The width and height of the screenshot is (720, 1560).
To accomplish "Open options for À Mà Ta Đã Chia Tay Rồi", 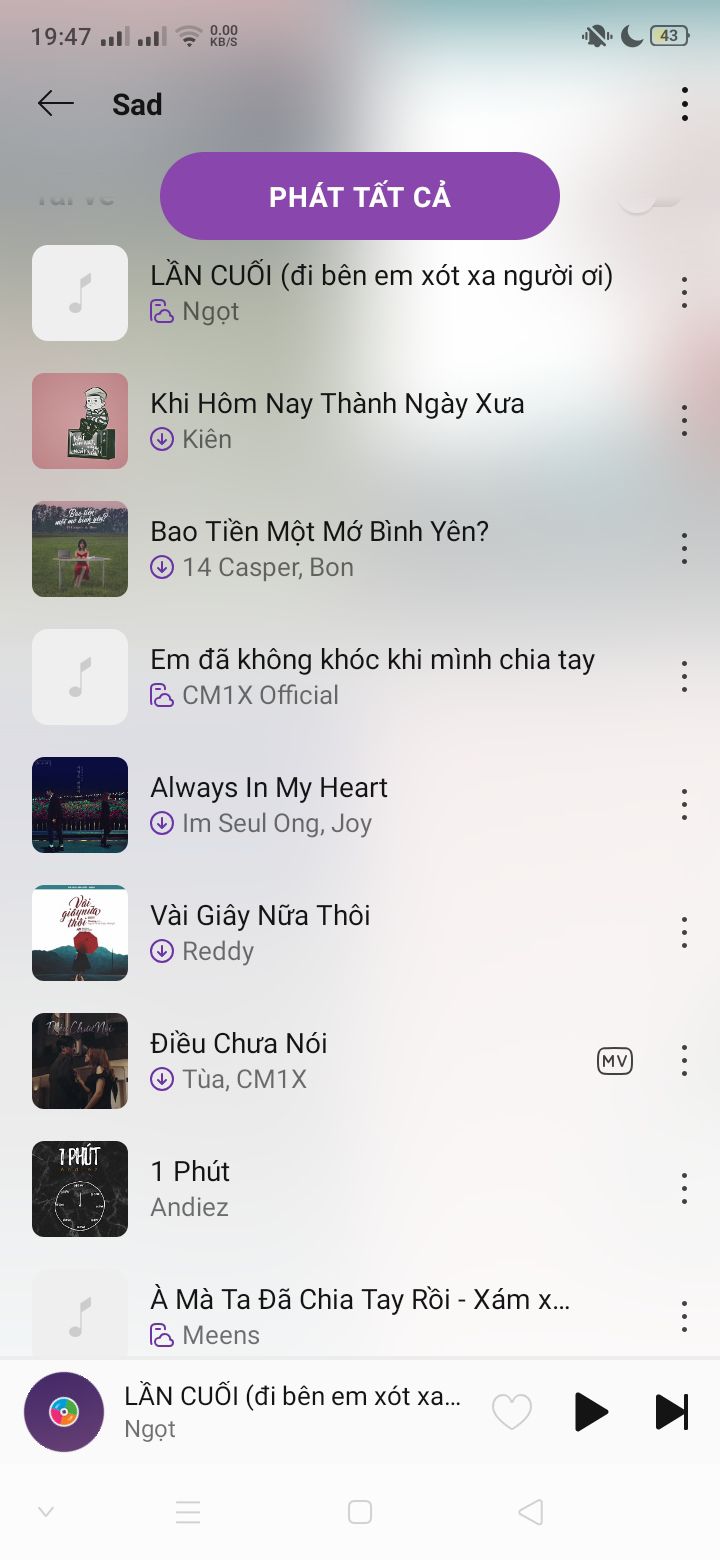I will [684, 1316].
